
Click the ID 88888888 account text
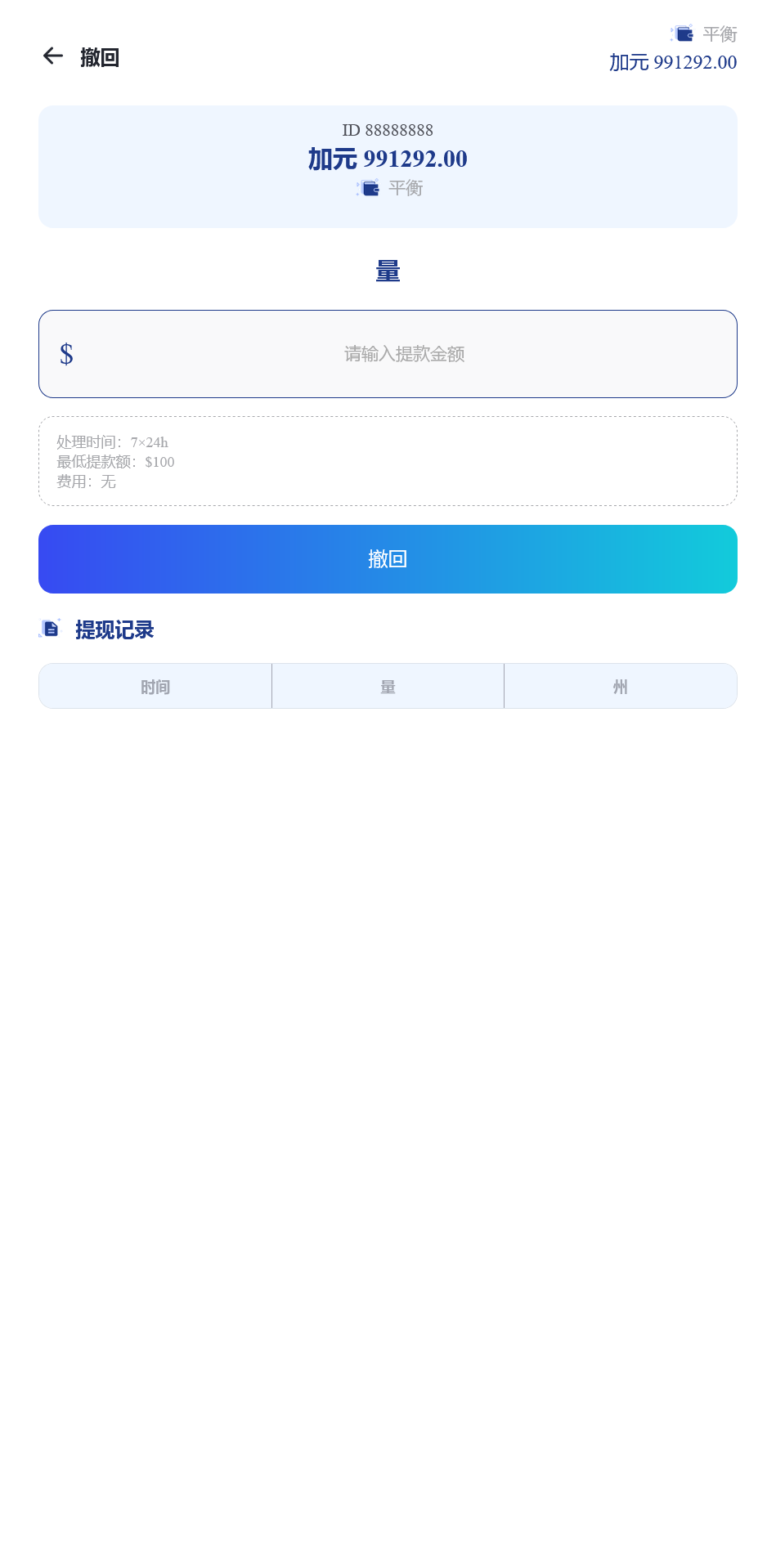point(388,130)
